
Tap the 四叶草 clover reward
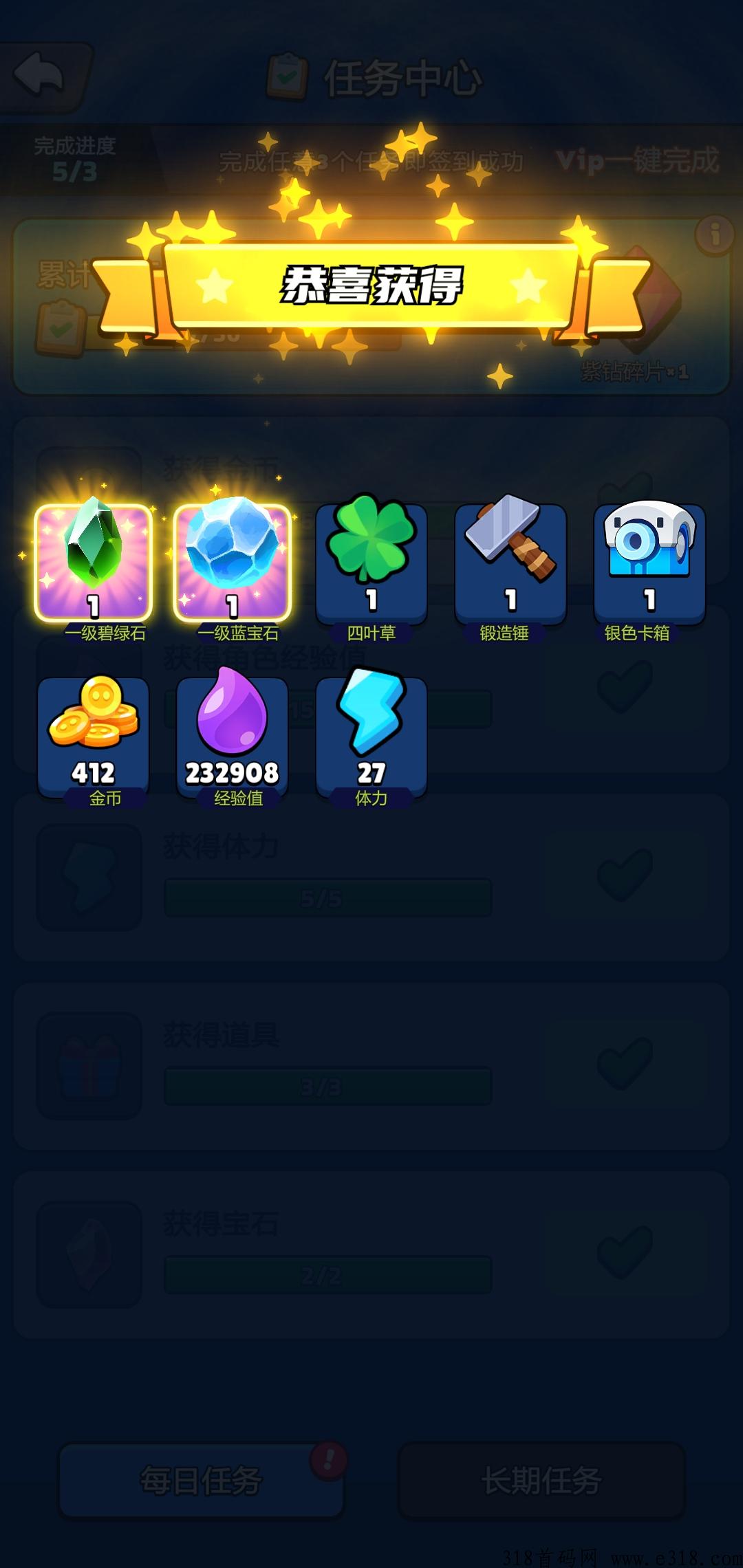pyautogui.click(x=371, y=563)
